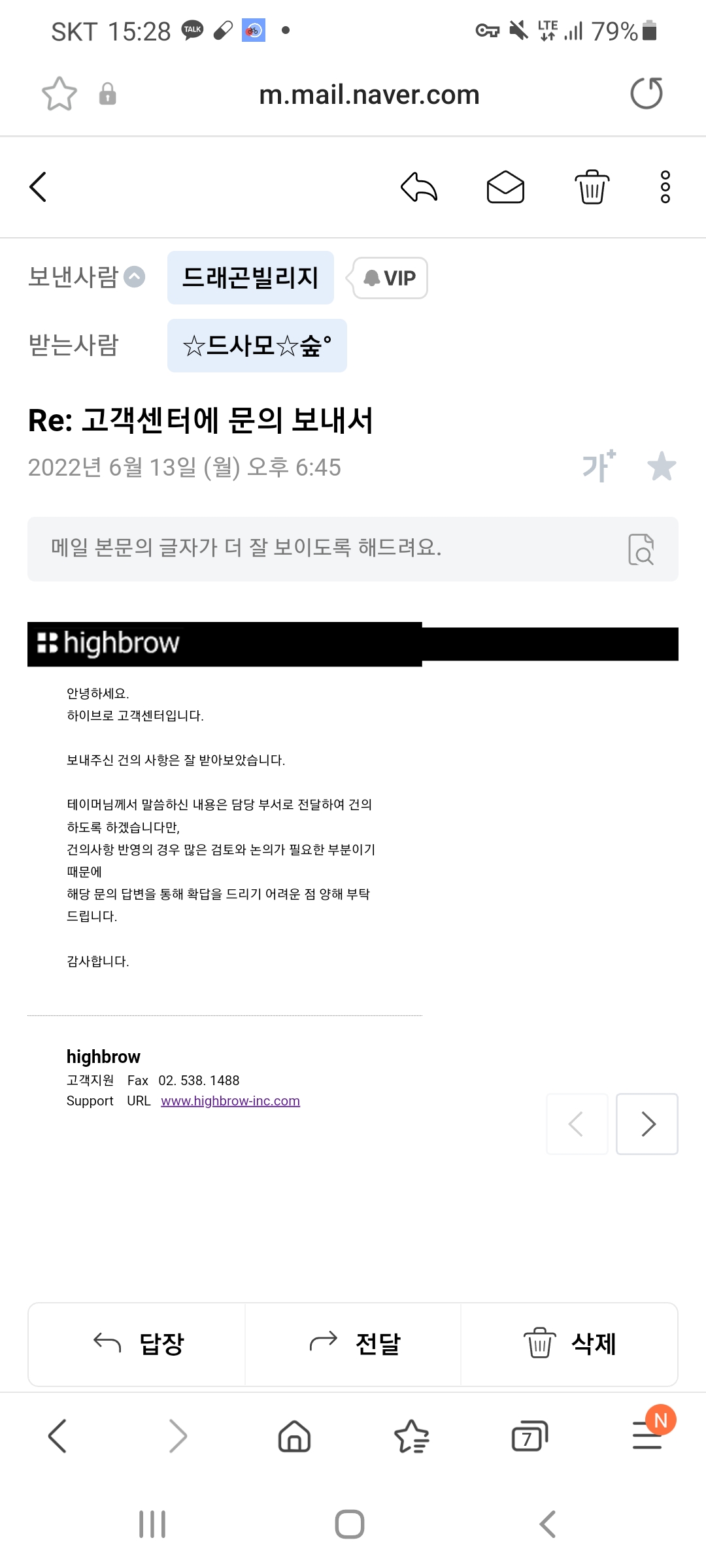Open the three-dot overflow menu
Screen dimensions: 706x1568
pyautogui.click(x=665, y=188)
